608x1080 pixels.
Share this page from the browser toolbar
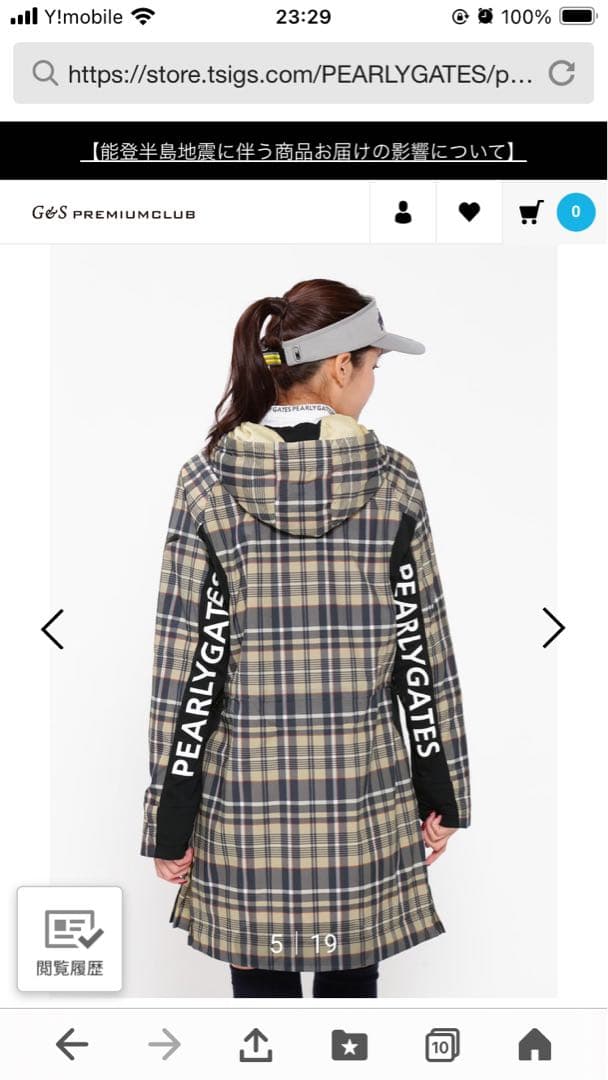tap(256, 1045)
